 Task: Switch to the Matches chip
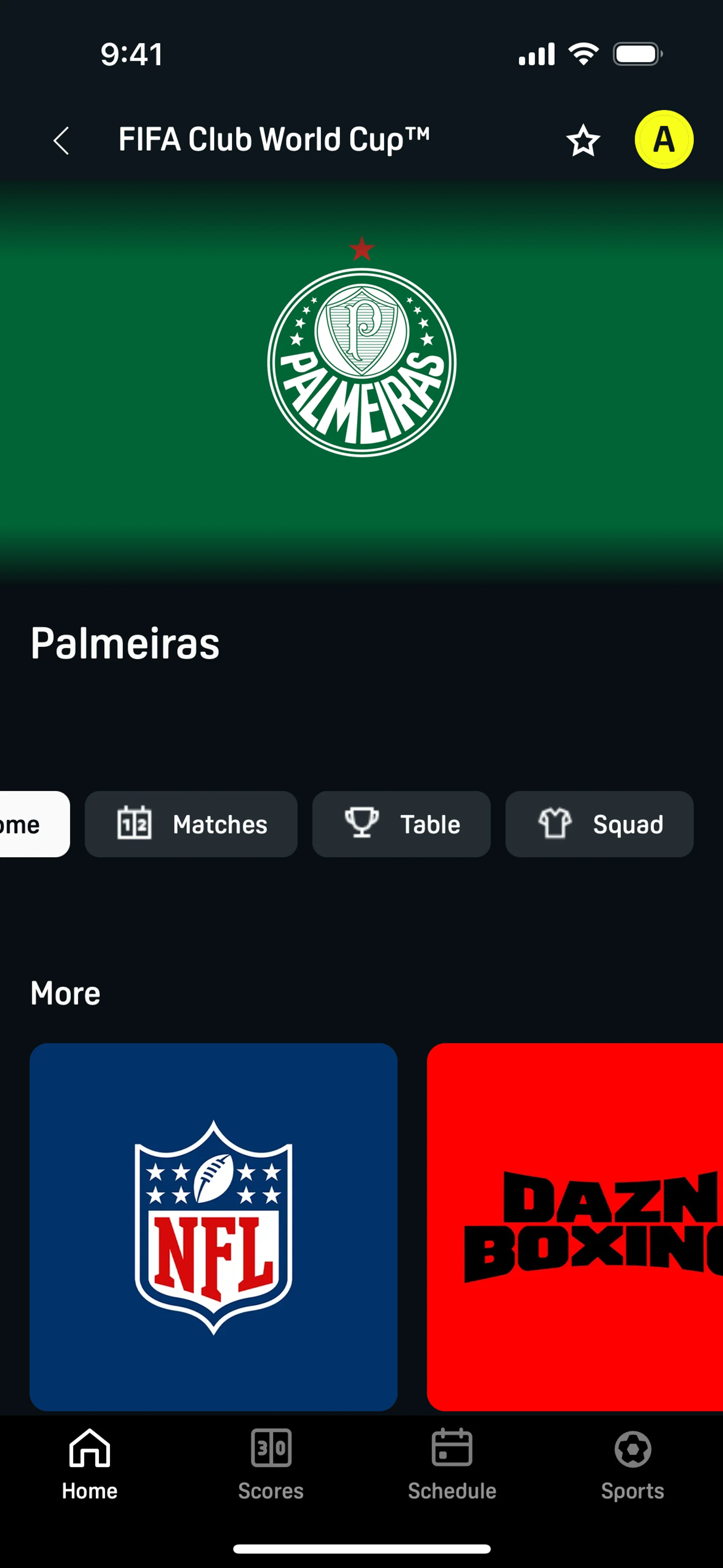pos(191,824)
